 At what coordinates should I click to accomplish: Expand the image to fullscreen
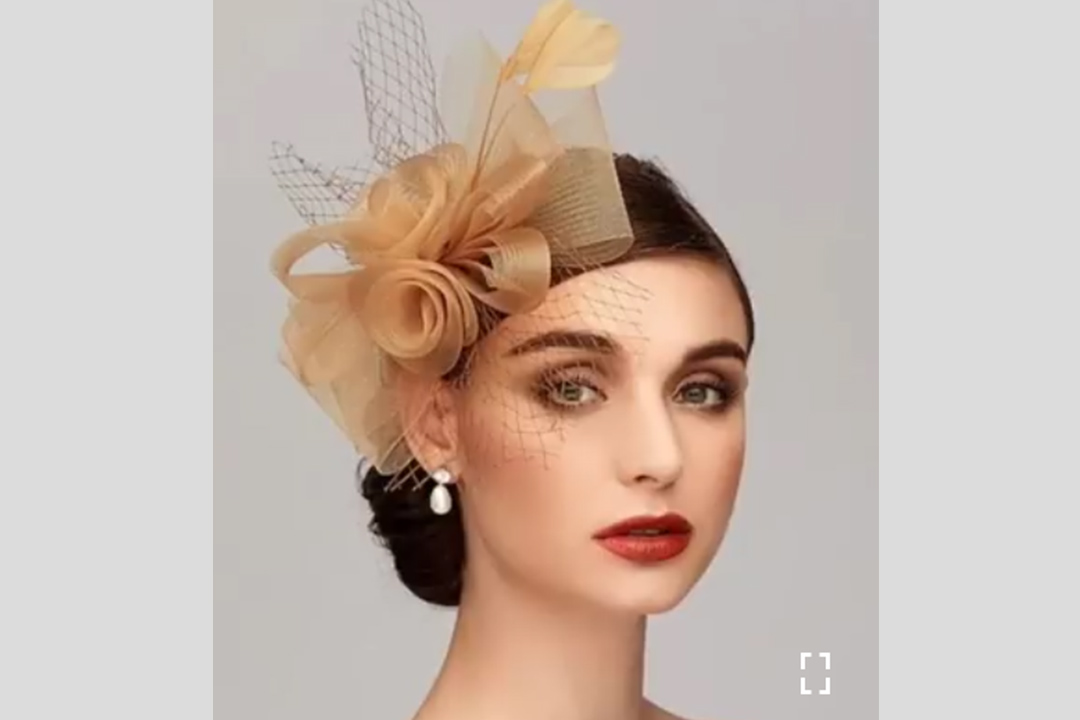pyautogui.click(x=815, y=673)
